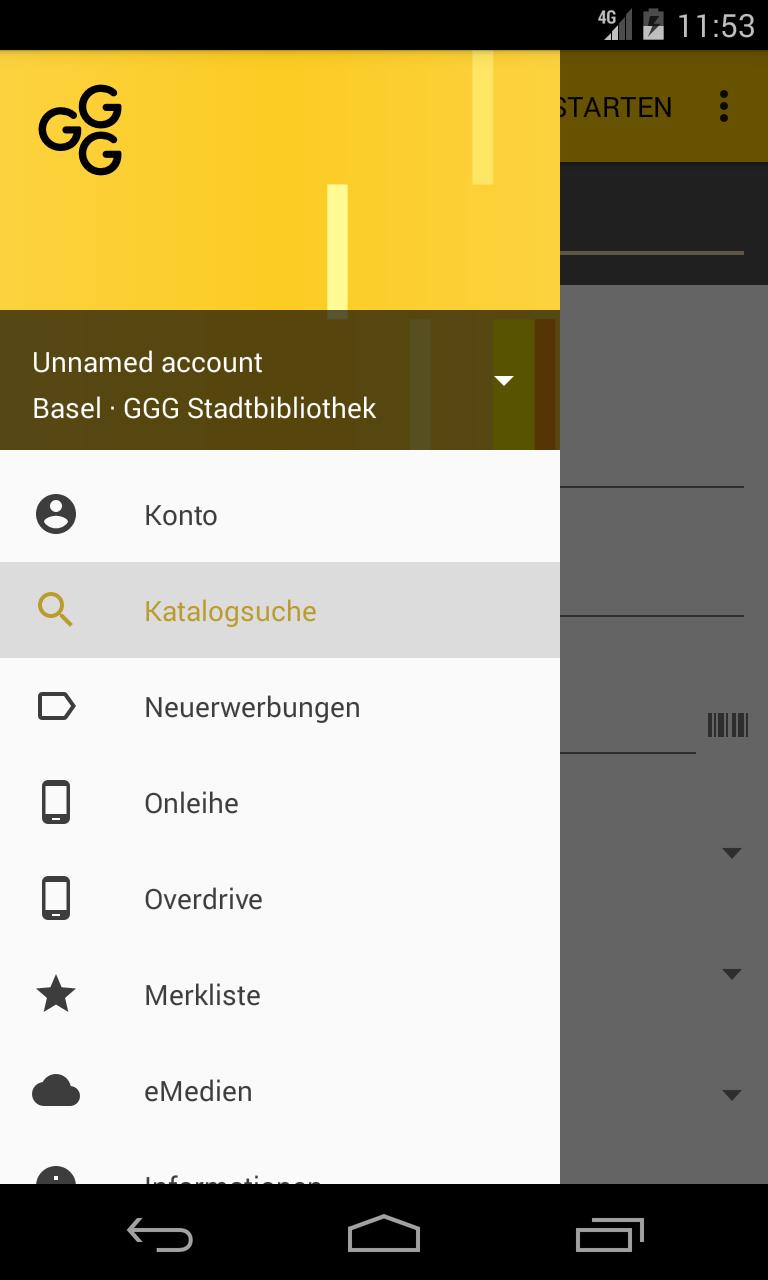This screenshot has width=768, height=1280.
Task: Go to the home screen
Action: pyautogui.click(x=384, y=1234)
